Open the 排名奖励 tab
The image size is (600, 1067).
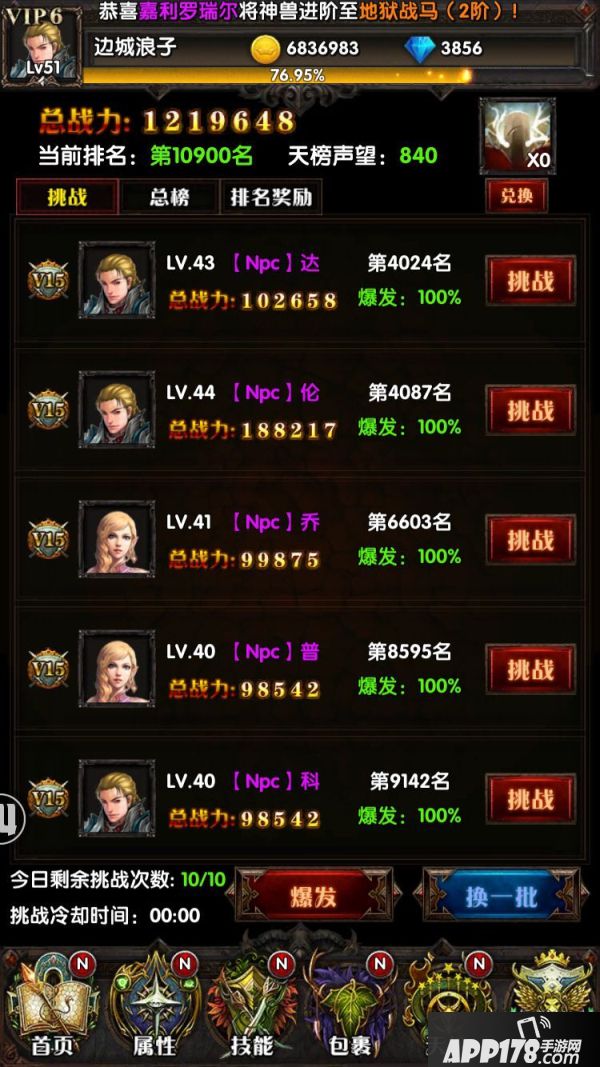[x=271, y=197]
